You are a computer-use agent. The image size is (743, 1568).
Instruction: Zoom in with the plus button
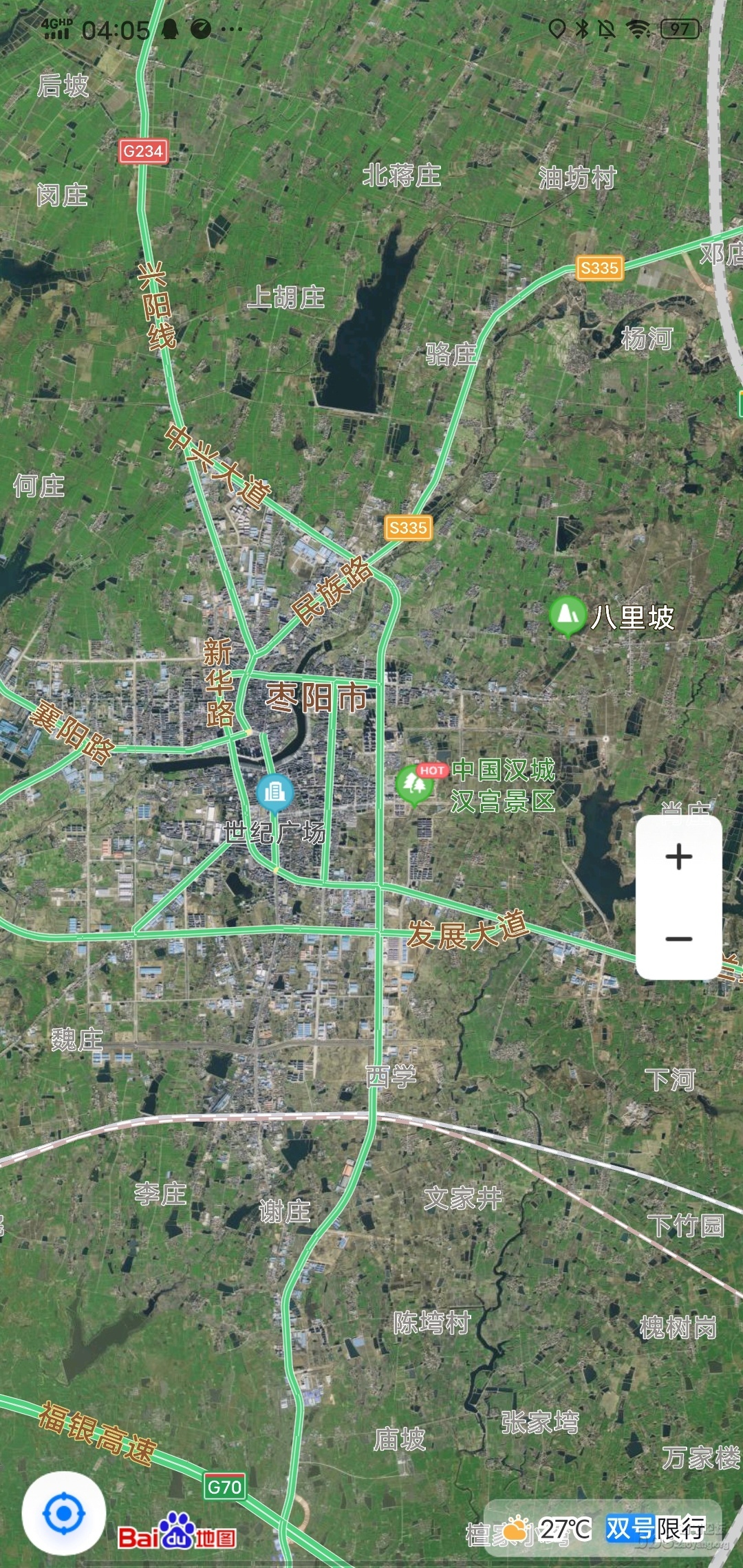tap(678, 857)
